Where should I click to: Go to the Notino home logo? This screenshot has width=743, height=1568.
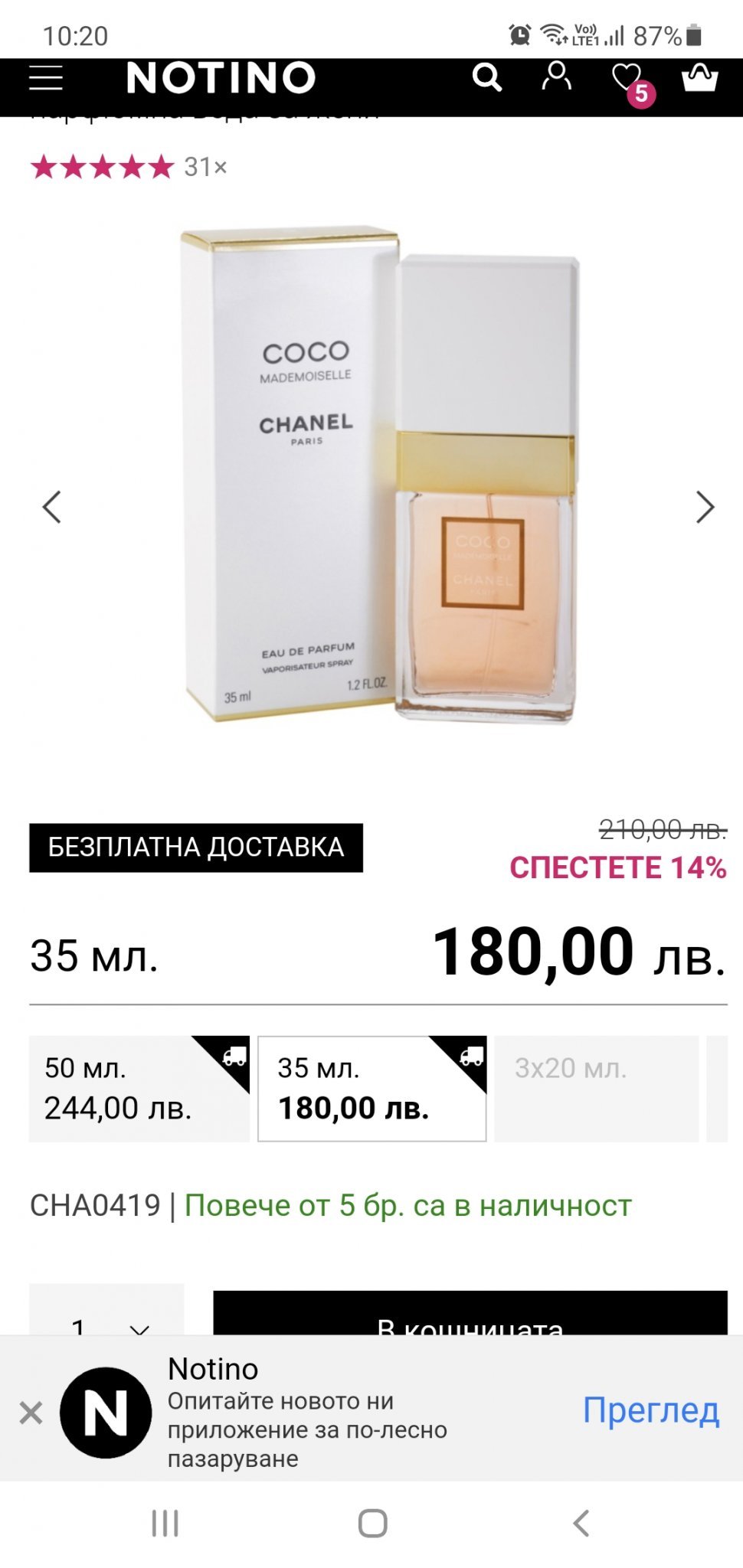pos(221,78)
